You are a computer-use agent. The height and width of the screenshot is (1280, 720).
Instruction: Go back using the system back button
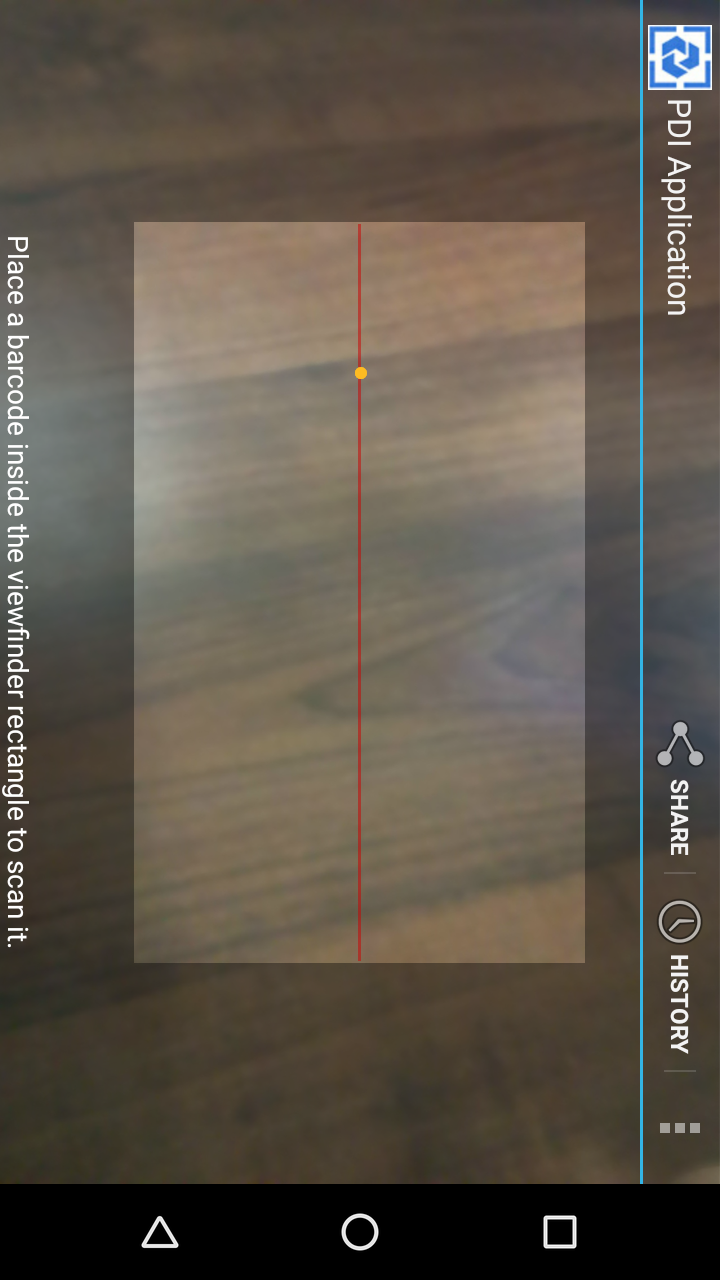coord(160,1232)
